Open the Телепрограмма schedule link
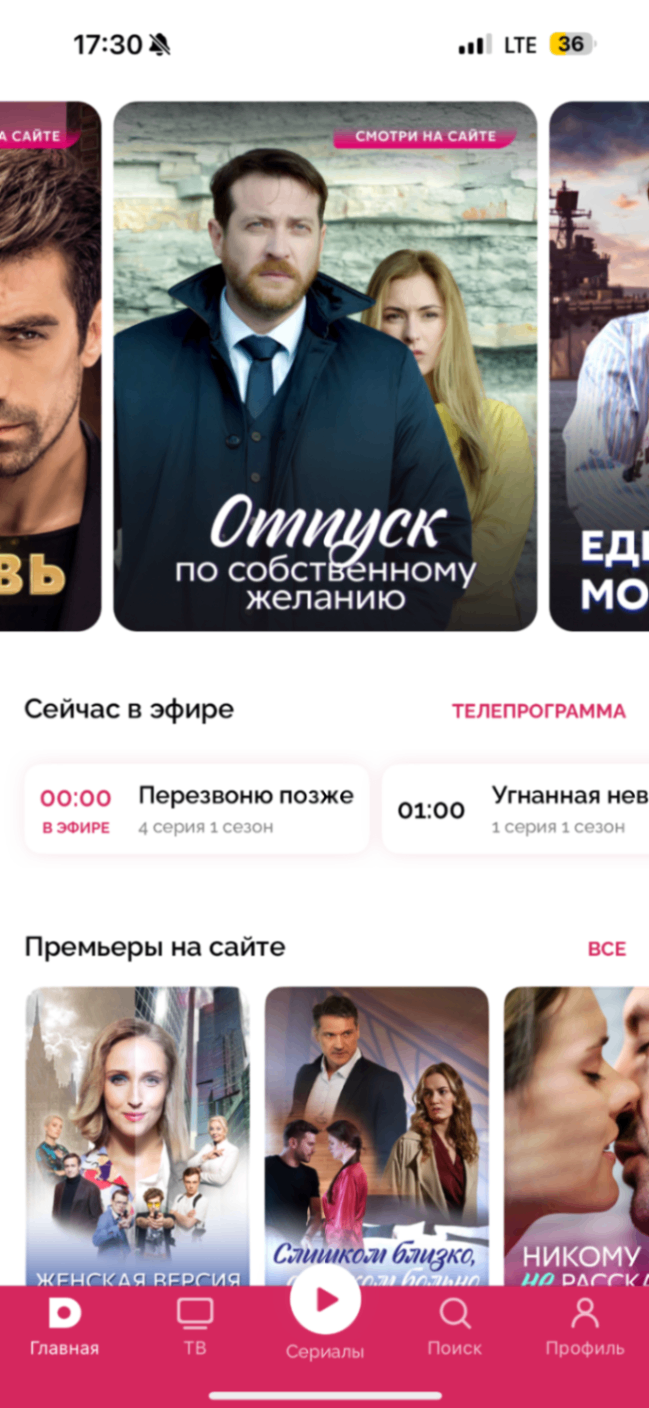Viewport: 649px width, 1408px height. 538,711
